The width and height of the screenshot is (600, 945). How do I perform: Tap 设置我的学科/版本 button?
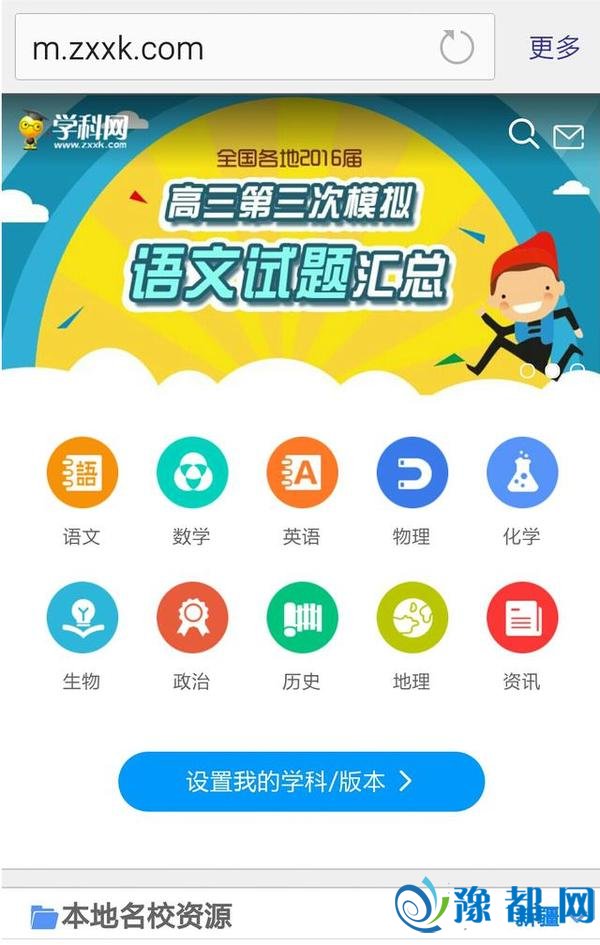pyautogui.click(x=301, y=781)
